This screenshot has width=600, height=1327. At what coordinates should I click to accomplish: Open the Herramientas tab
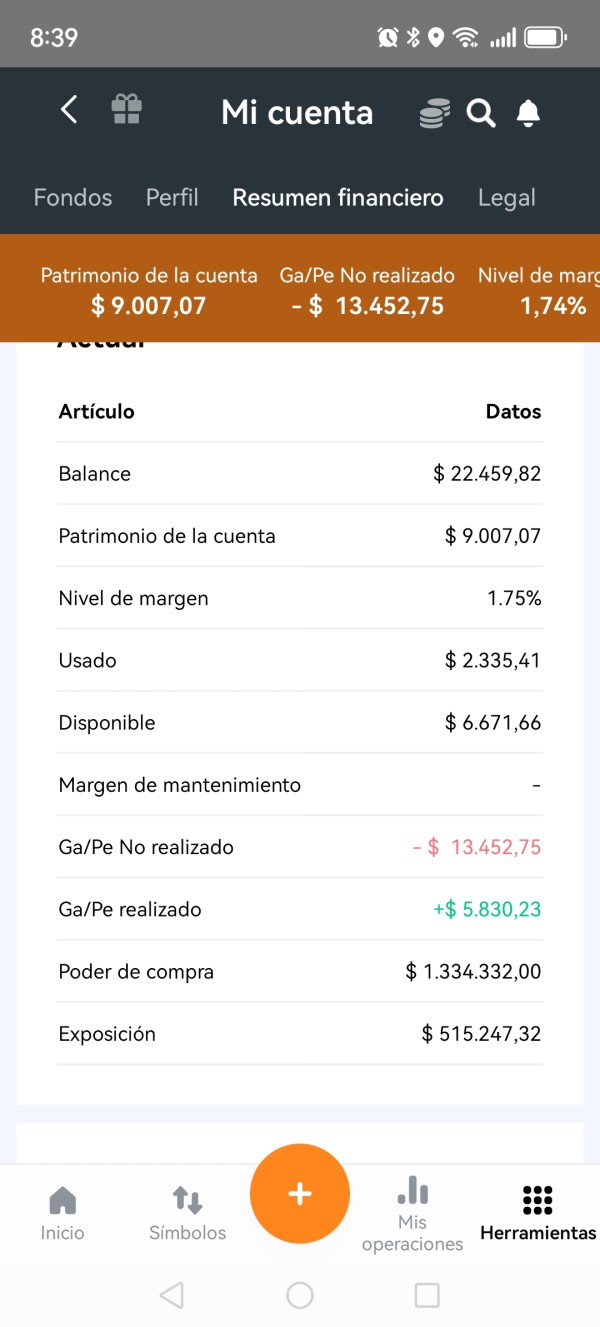pyautogui.click(x=538, y=1212)
